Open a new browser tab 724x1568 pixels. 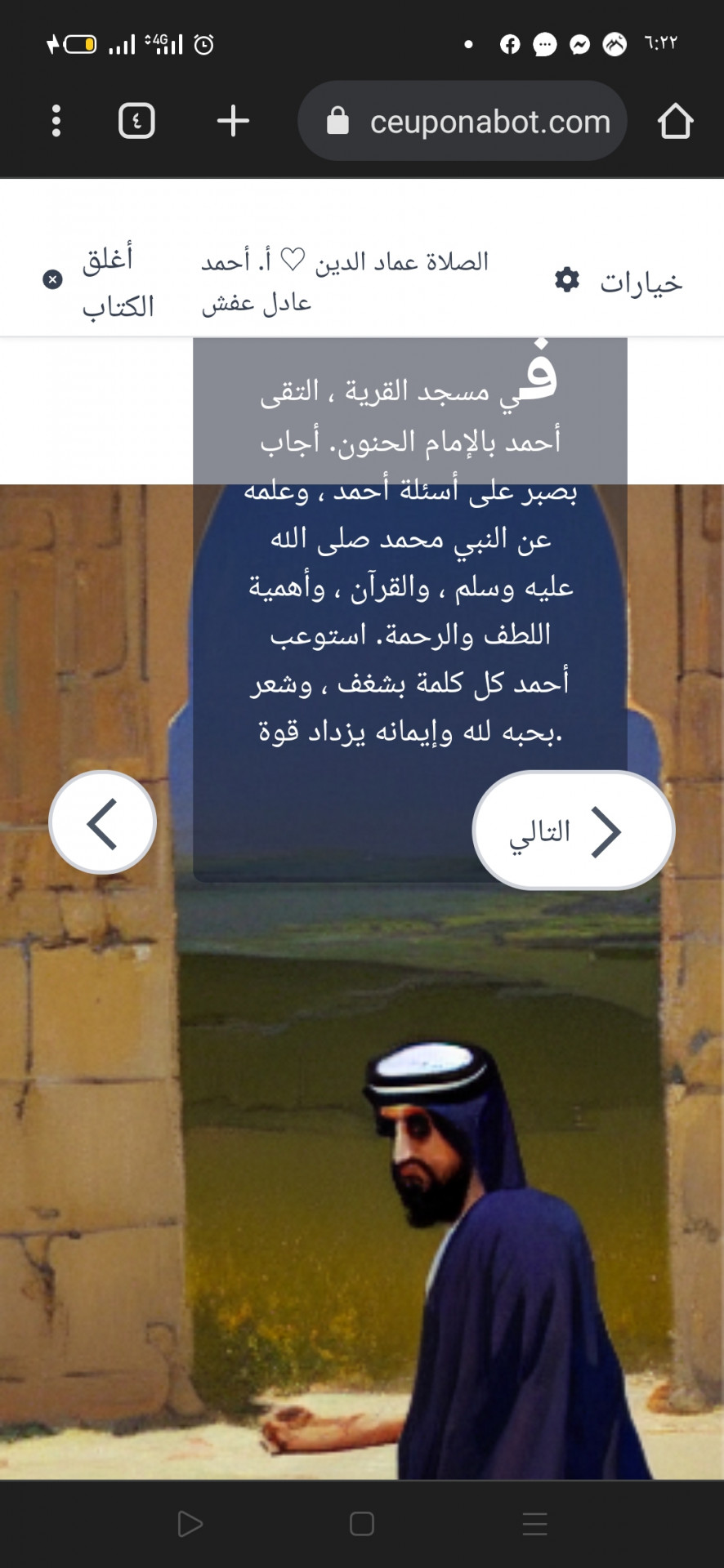pos(233,121)
